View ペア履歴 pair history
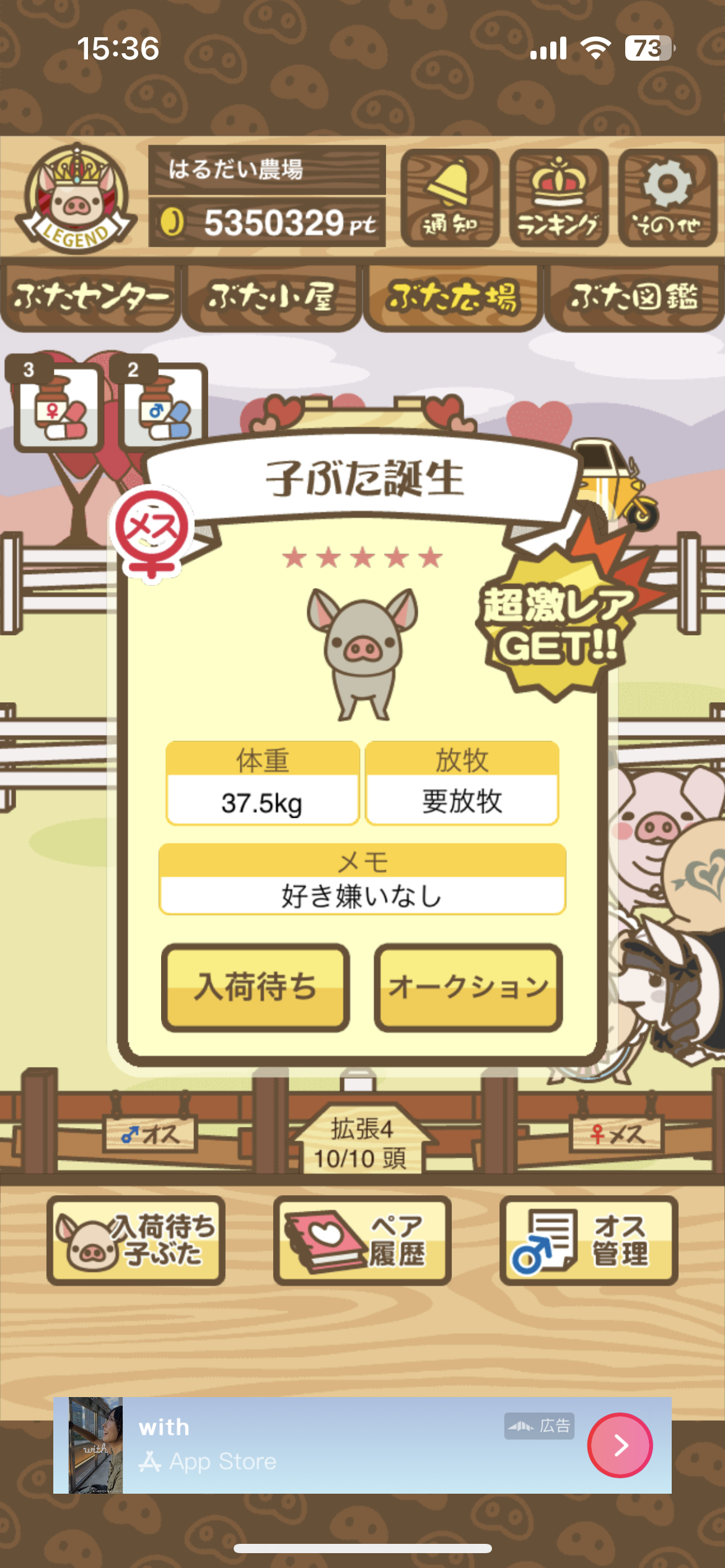The height and width of the screenshot is (1568, 725). click(x=362, y=1240)
